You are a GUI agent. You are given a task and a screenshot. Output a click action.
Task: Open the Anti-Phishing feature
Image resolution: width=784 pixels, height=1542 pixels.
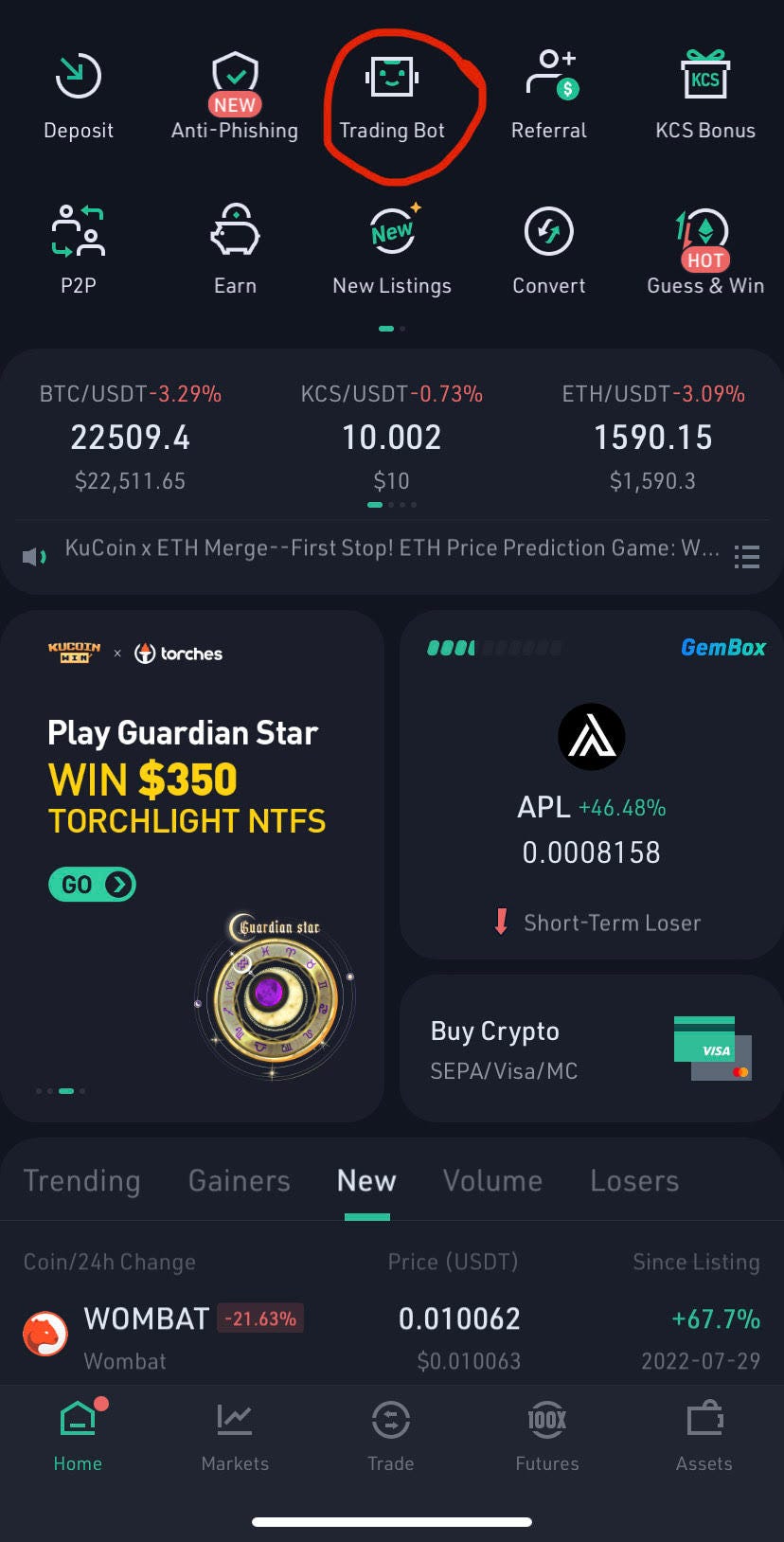coord(235,97)
